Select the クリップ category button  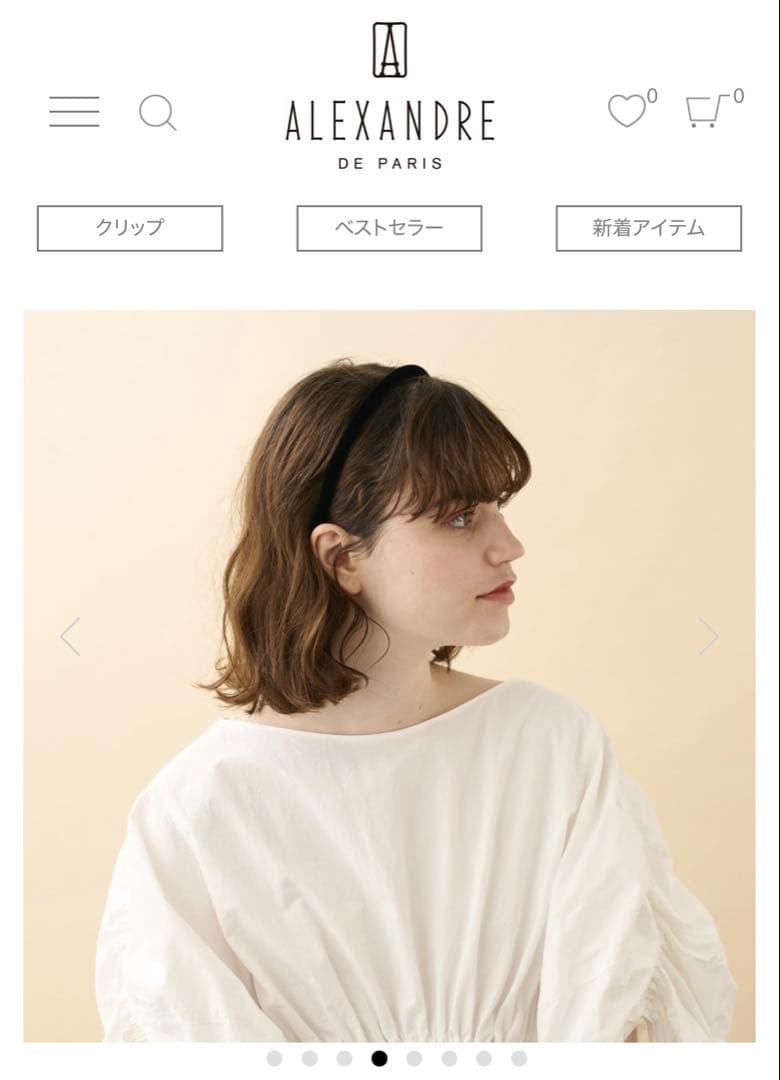click(130, 228)
